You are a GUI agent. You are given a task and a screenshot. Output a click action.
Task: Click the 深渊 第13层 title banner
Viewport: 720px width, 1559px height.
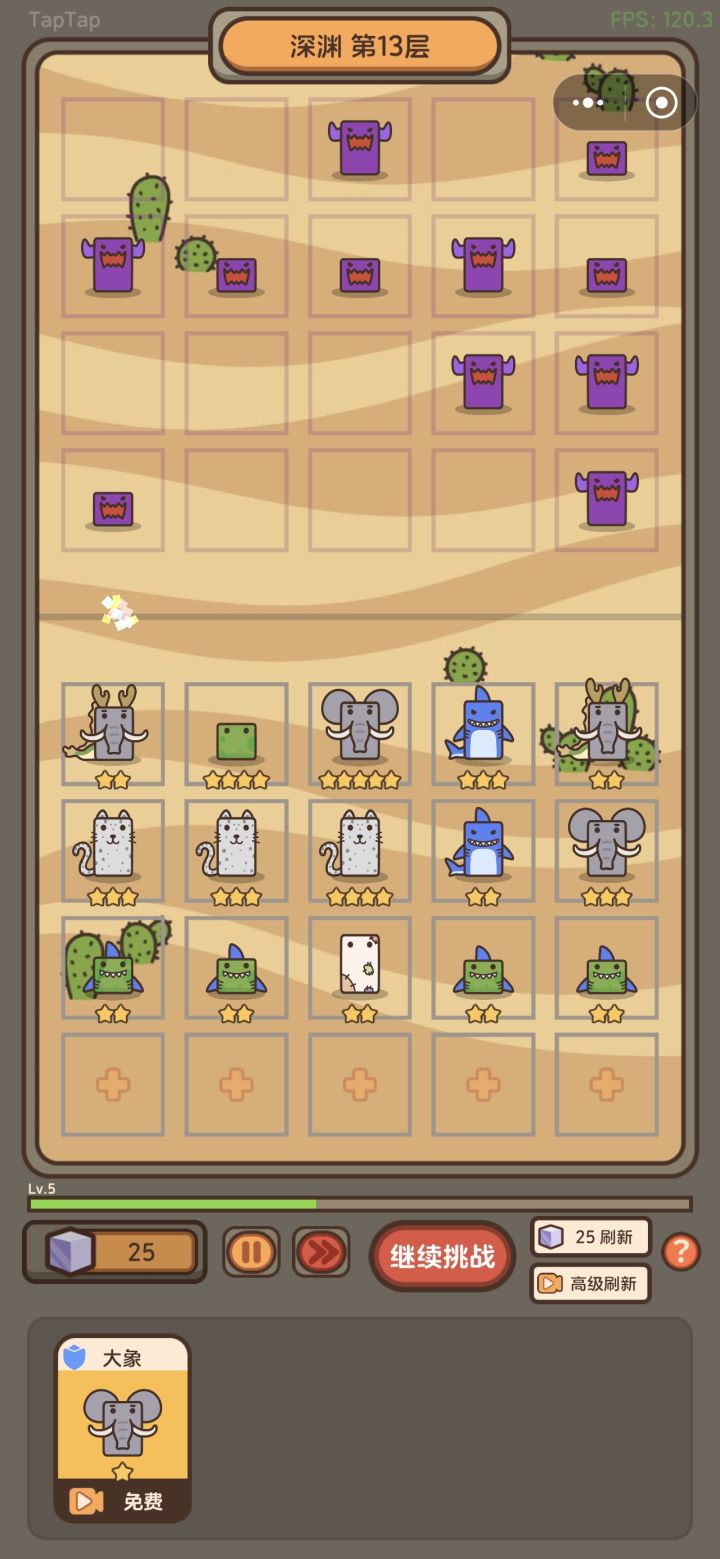(x=358, y=46)
